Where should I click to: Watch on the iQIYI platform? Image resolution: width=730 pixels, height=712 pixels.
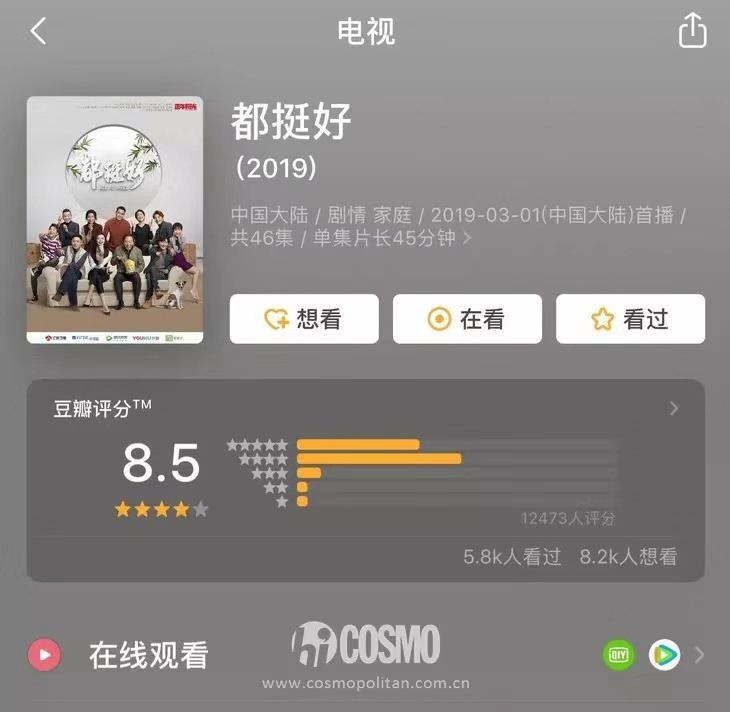619,655
